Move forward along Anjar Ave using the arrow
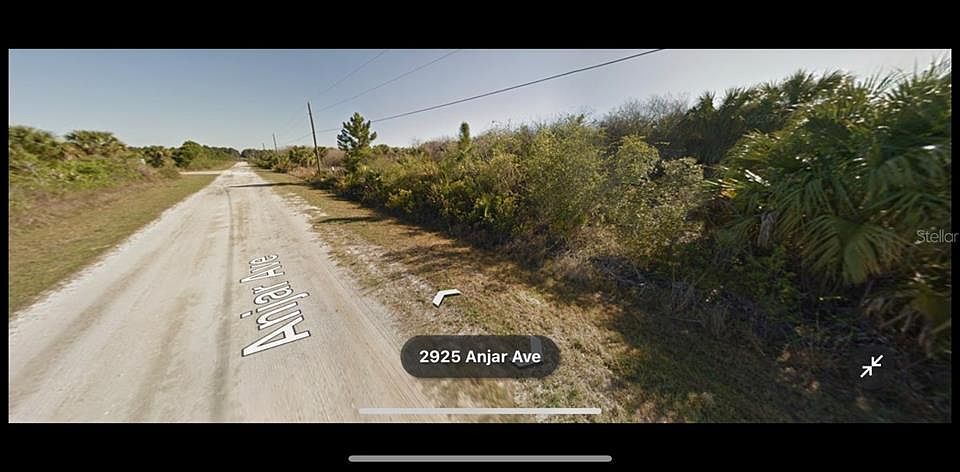Viewport: 960px width, 472px height. [x=446, y=296]
